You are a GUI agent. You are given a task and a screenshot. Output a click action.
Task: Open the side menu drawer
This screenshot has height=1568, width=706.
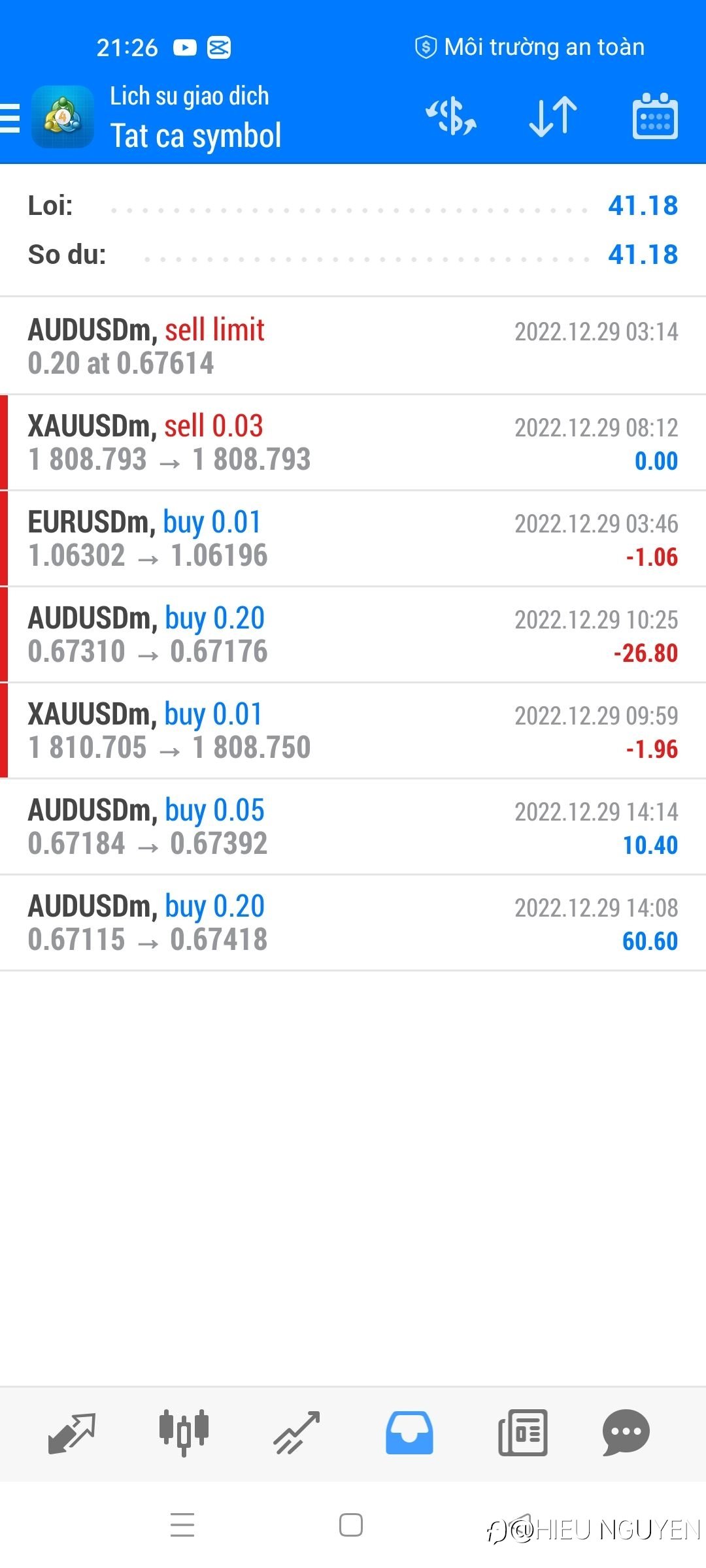tap(10, 118)
